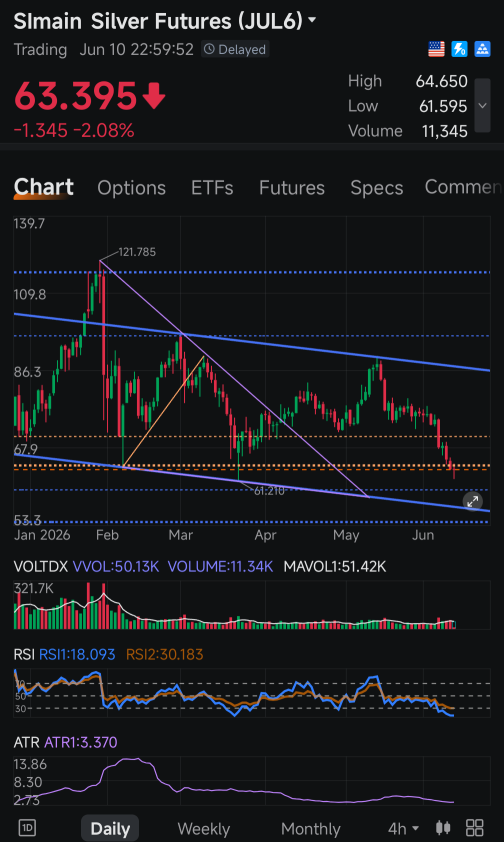Image resolution: width=504 pixels, height=842 pixels.
Task: Select the Chart tab
Action: click(x=43, y=187)
